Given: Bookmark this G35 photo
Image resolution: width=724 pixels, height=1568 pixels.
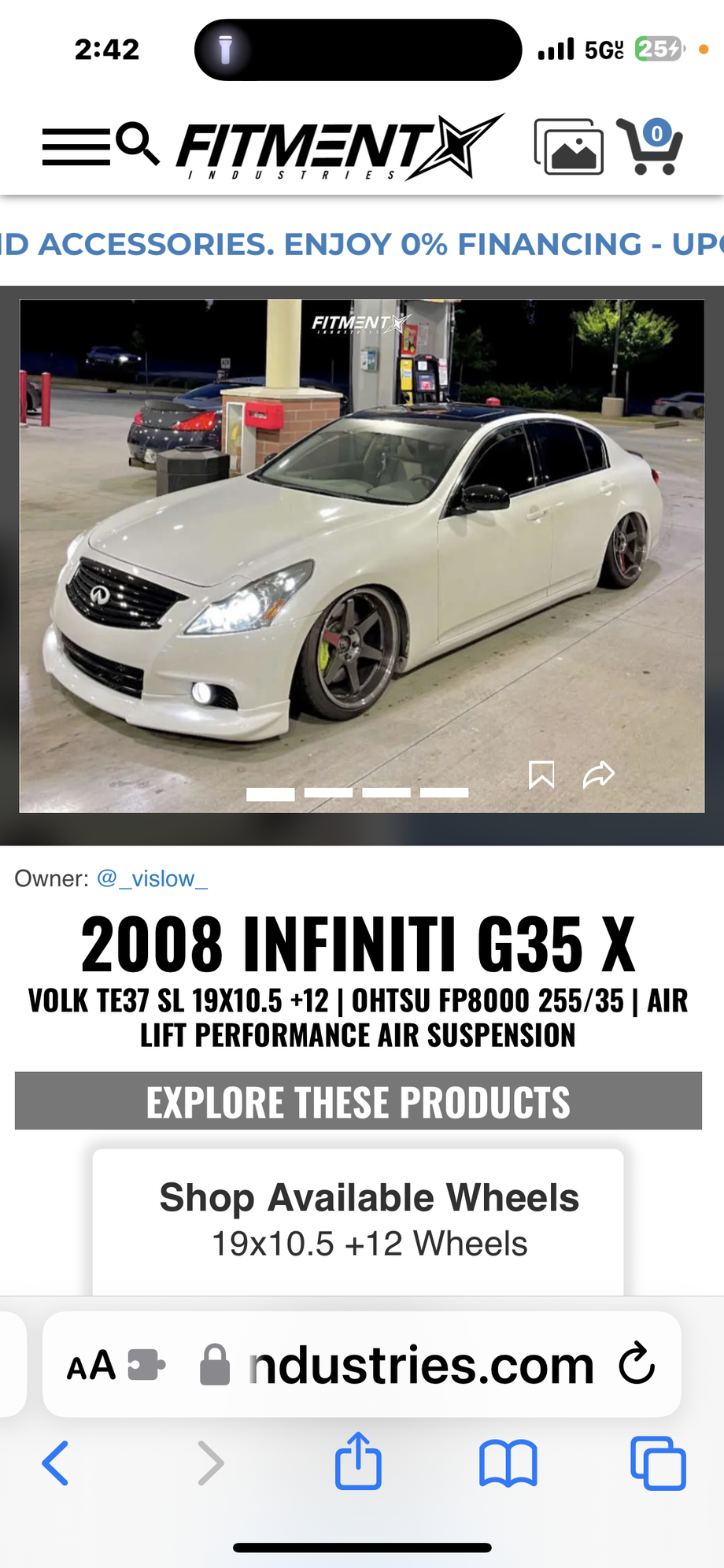Looking at the screenshot, I should (x=541, y=775).
